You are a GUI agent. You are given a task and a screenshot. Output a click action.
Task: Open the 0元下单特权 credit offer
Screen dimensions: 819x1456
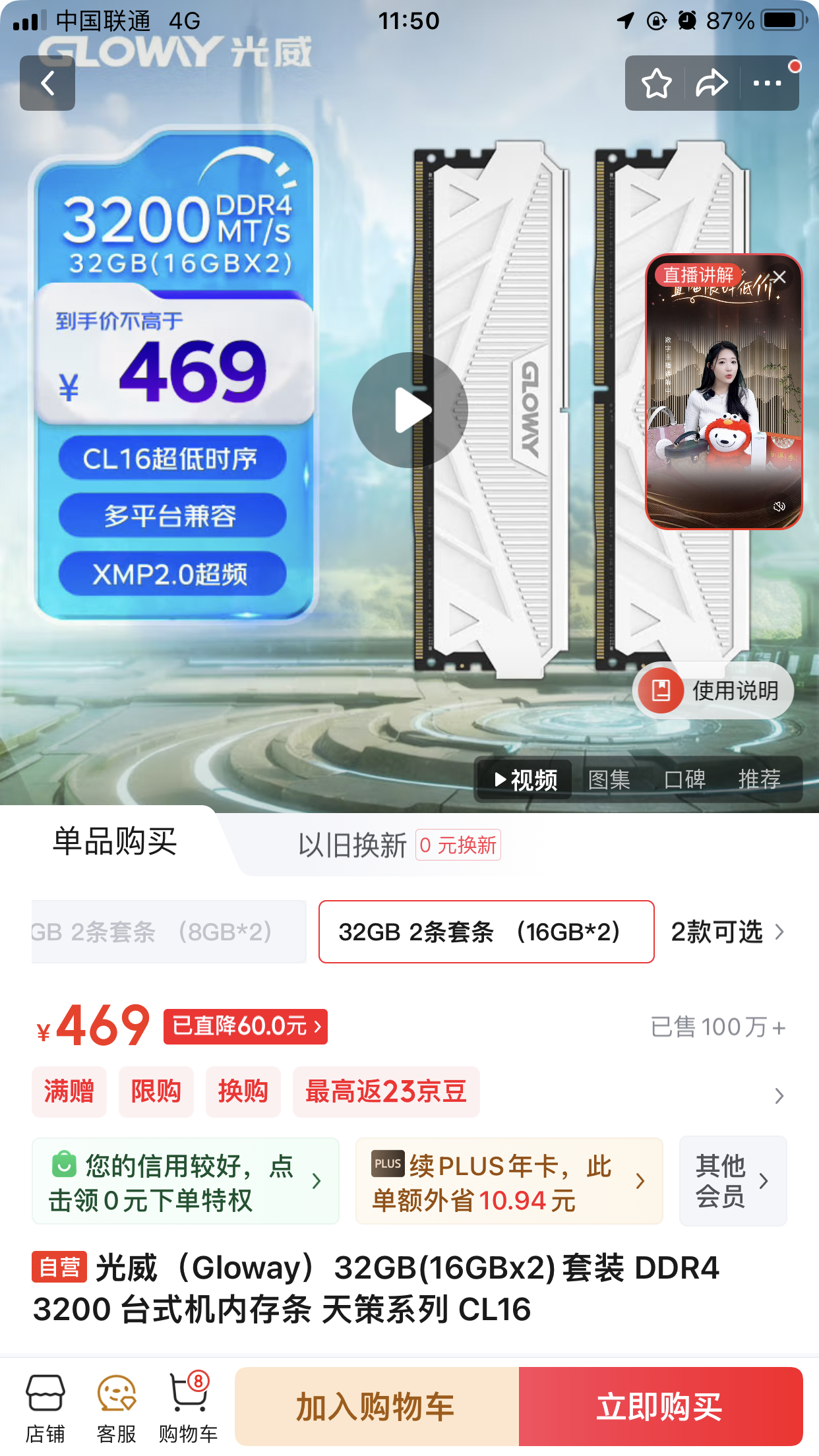pos(185,1181)
